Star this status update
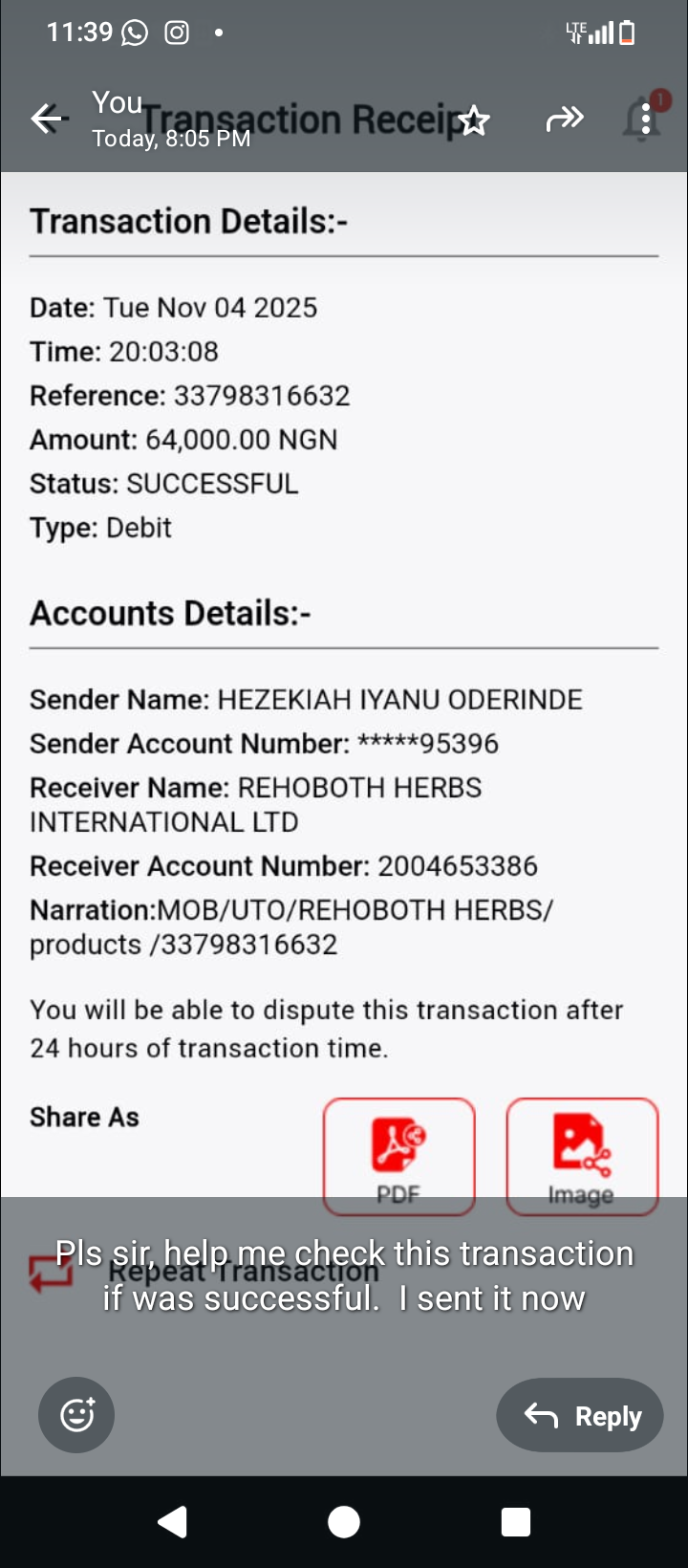688x1568 pixels. pyautogui.click(x=474, y=120)
